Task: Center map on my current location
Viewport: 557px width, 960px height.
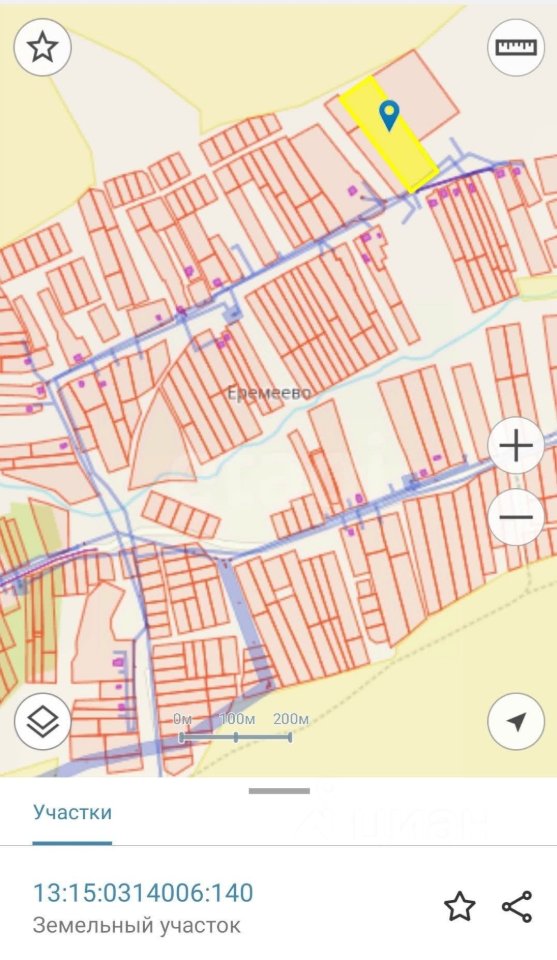Action: (x=516, y=721)
